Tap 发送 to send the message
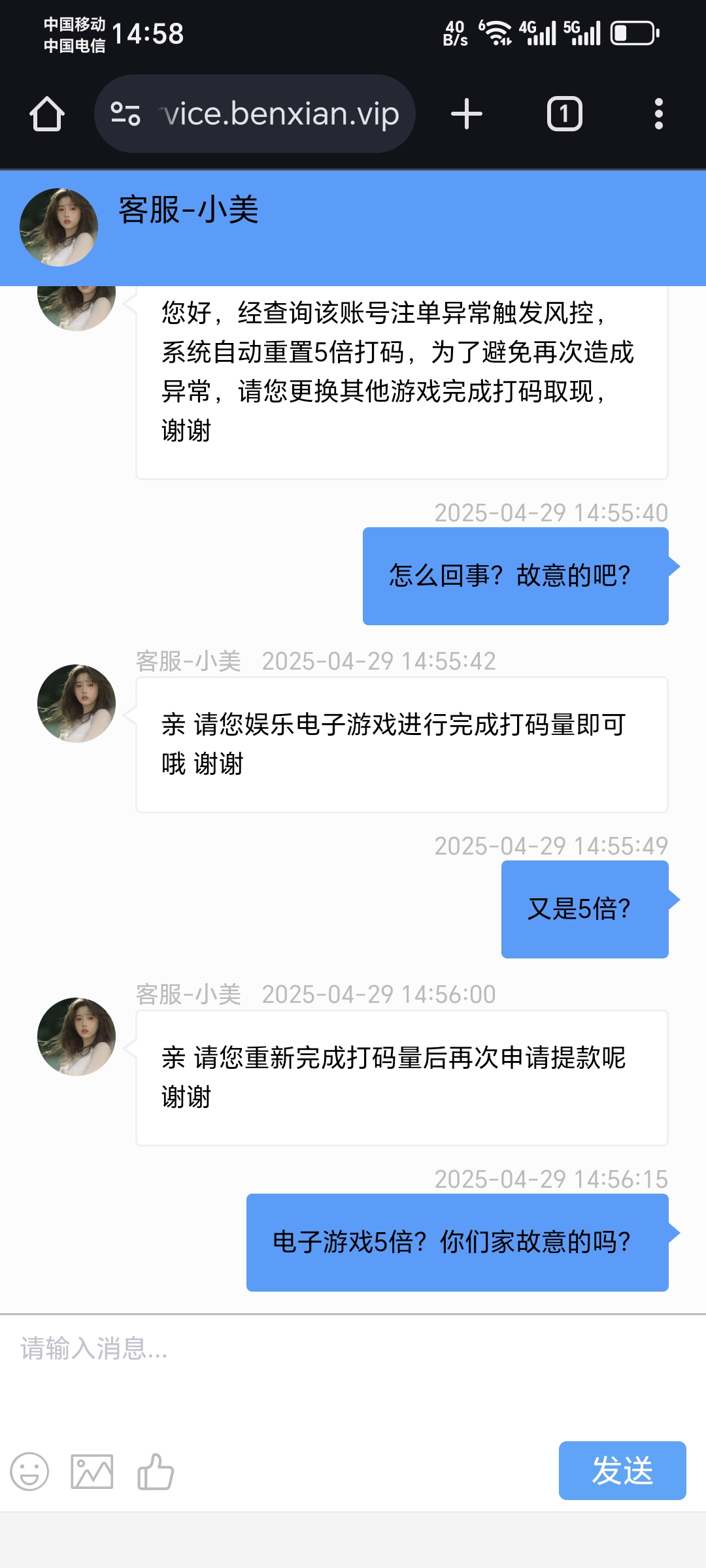Viewport: 706px width, 1568px height. tap(622, 1471)
